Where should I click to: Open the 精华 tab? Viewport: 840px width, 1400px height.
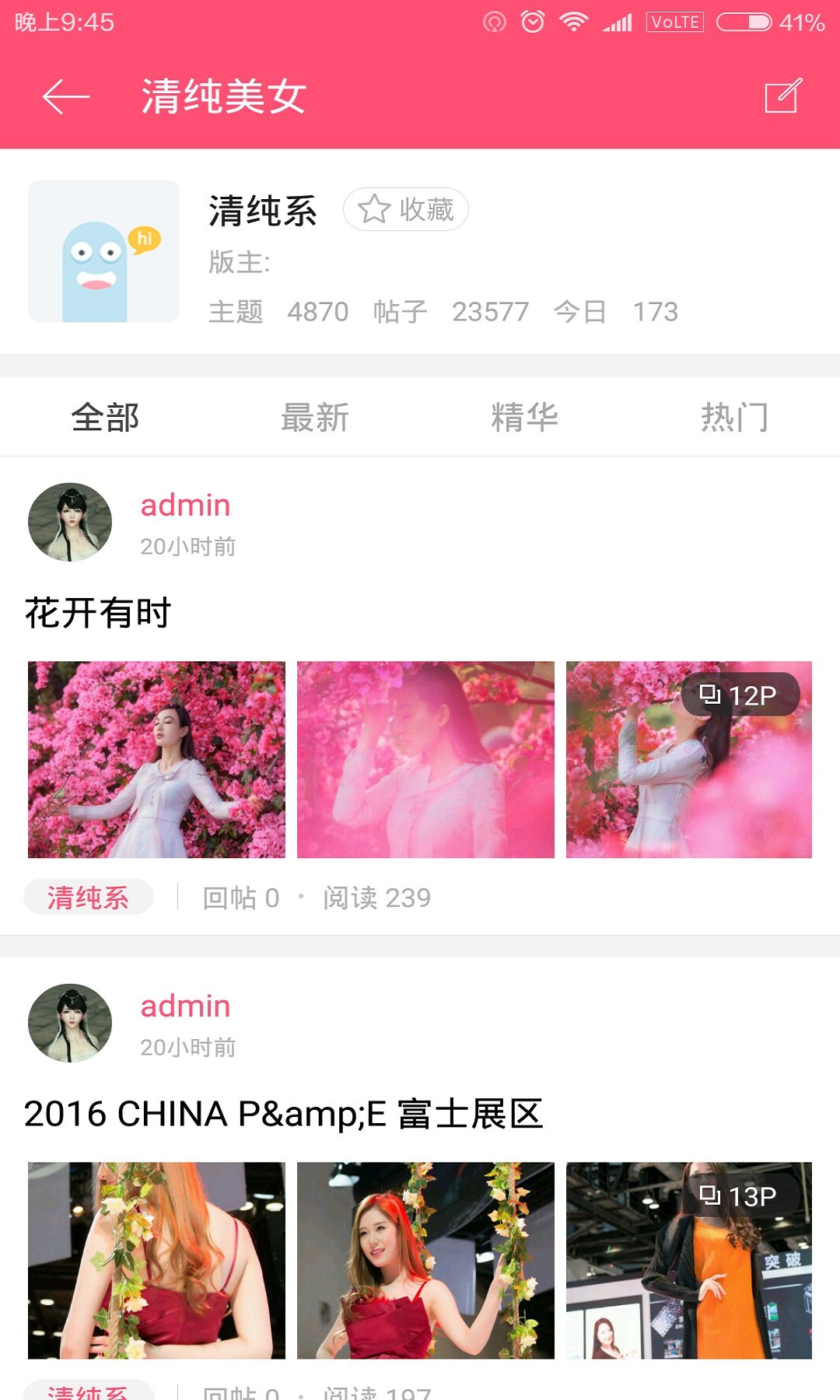[x=525, y=418]
